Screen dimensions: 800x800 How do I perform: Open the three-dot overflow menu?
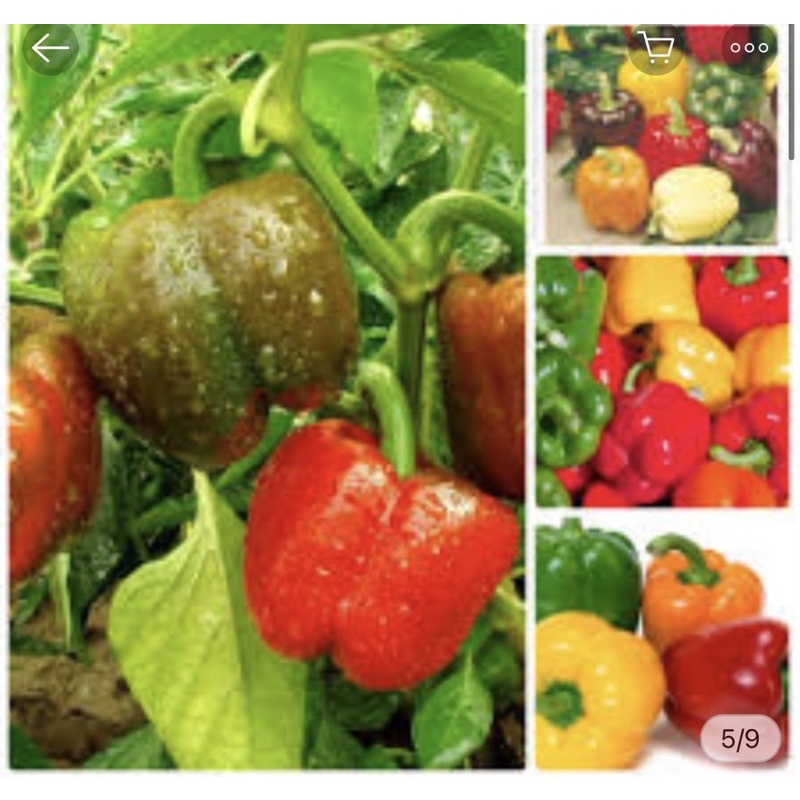749,47
